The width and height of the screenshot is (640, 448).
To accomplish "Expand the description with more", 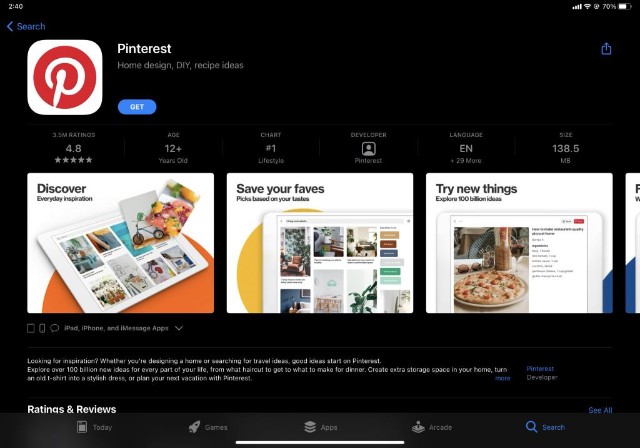I will click(502, 378).
